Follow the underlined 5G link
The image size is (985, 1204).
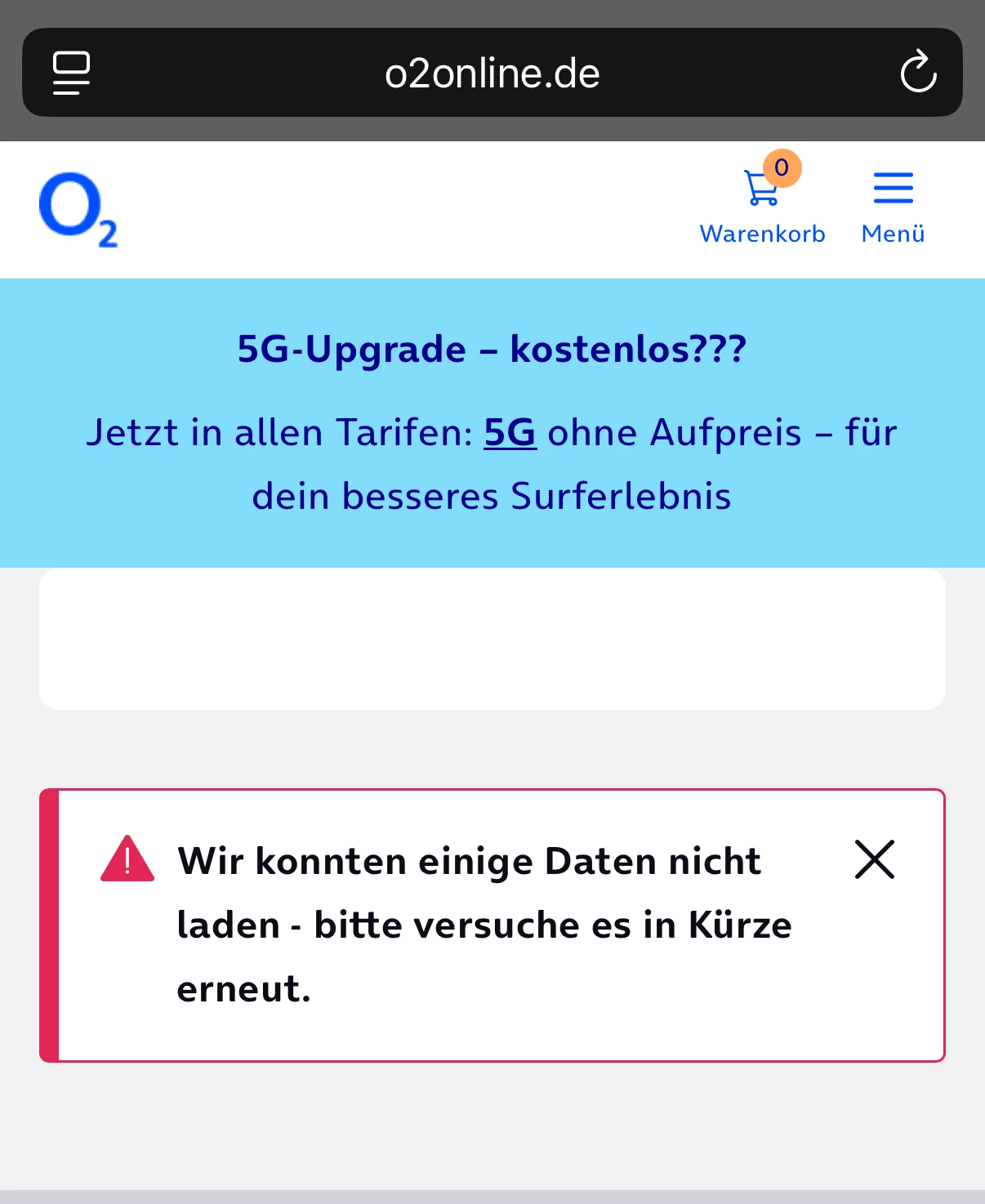click(x=510, y=433)
